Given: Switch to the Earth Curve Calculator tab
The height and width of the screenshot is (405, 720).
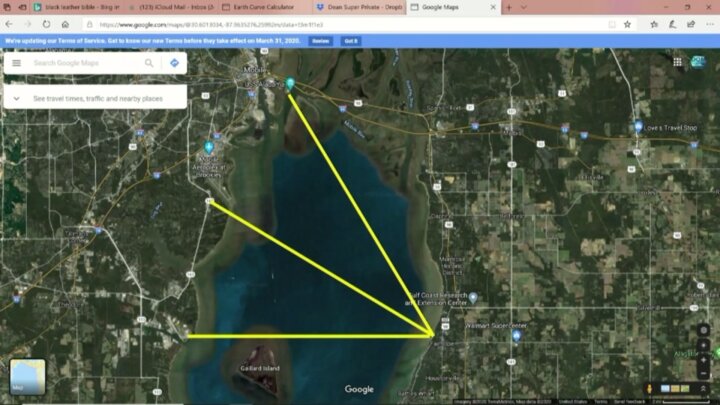Looking at the screenshot, I should 263,6.
